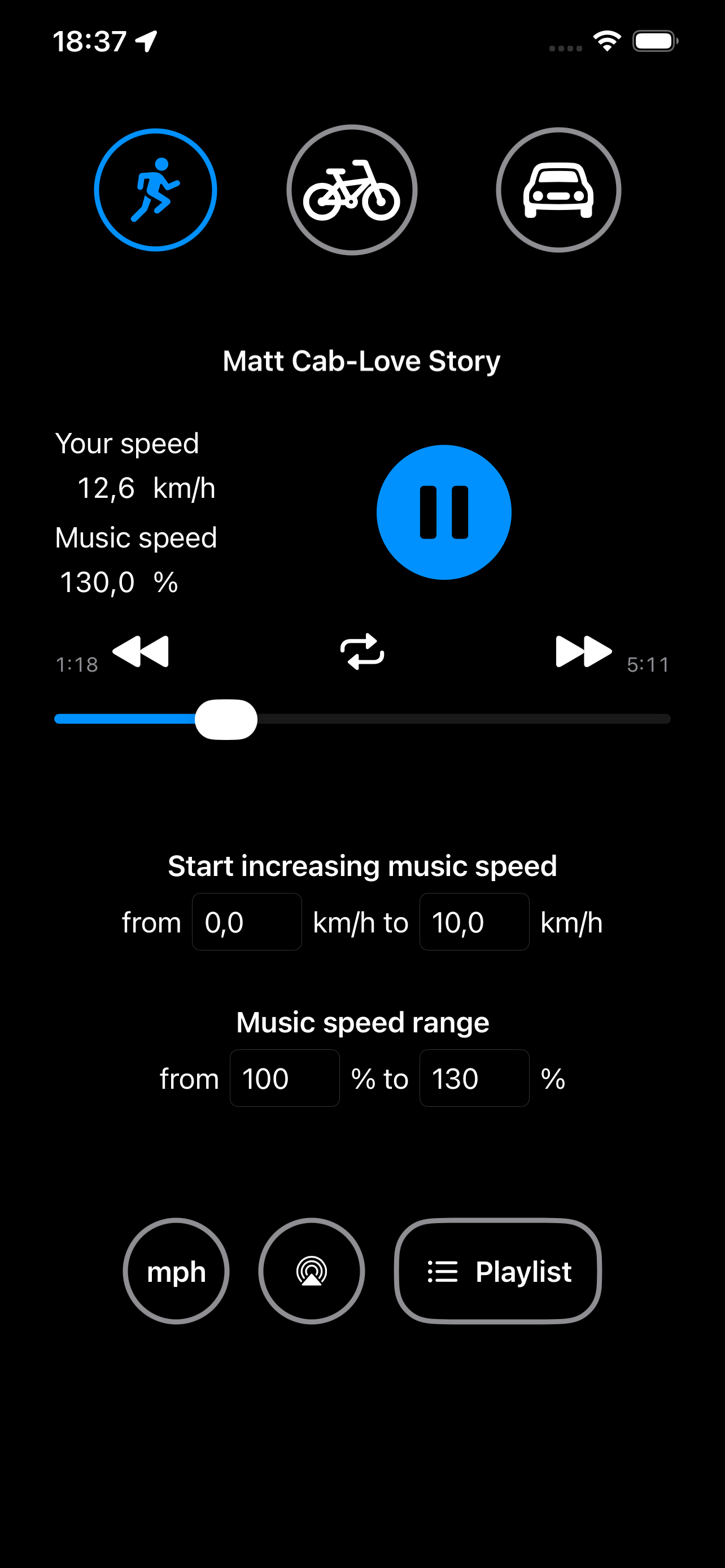
Task: Switch to the car driving mode
Action: coord(558,190)
